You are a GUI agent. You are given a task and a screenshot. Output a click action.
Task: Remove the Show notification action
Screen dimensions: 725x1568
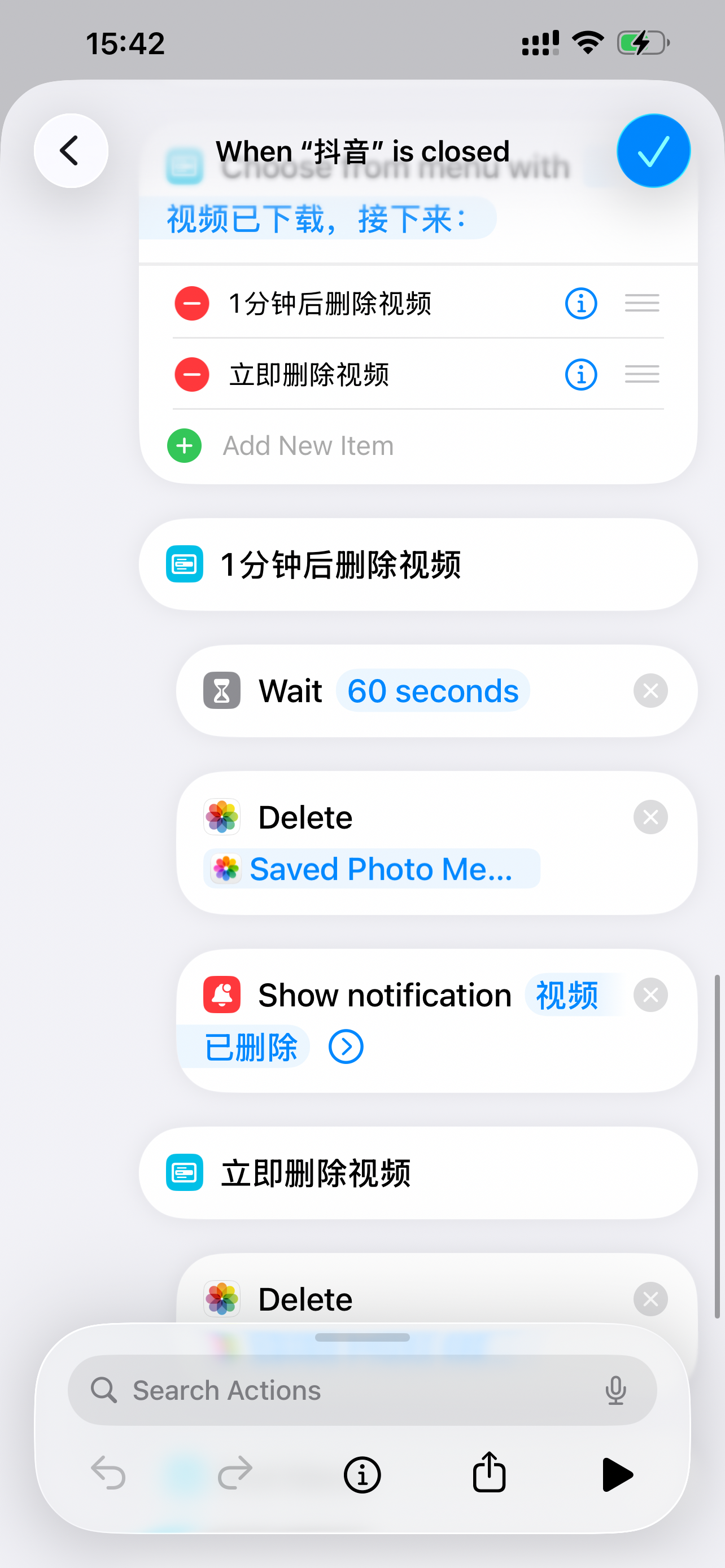[650, 995]
